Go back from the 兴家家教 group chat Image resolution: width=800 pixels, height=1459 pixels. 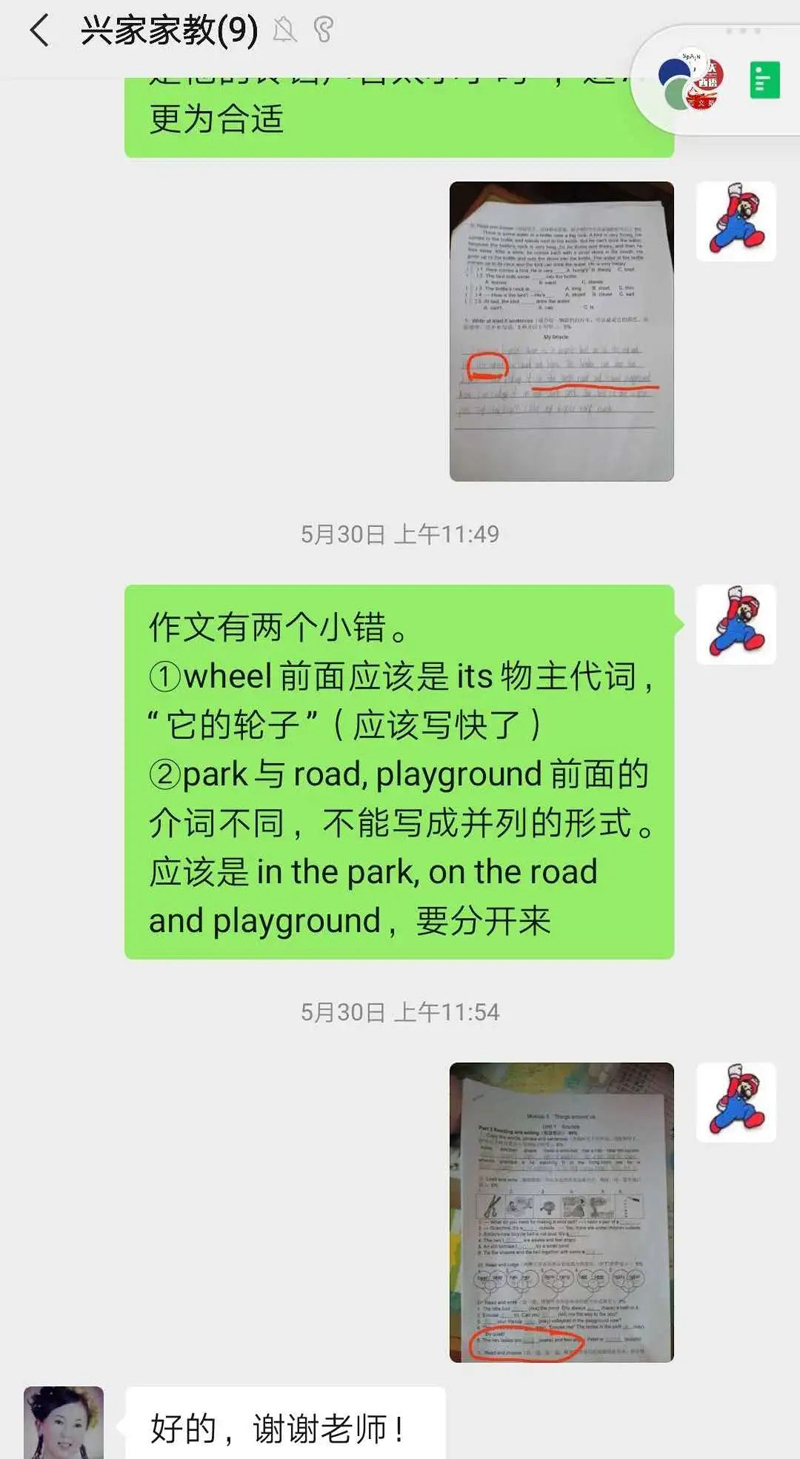tap(38, 31)
